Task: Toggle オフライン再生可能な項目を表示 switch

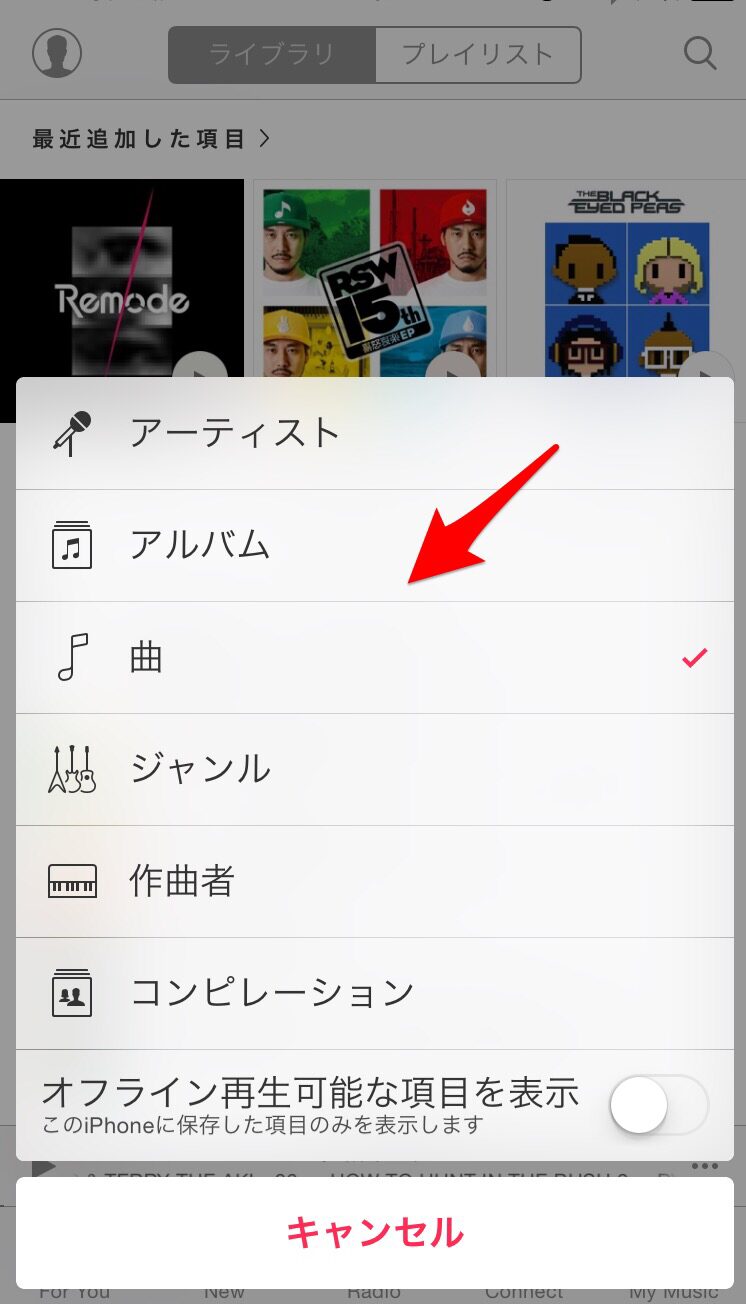Action: click(x=659, y=1105)
